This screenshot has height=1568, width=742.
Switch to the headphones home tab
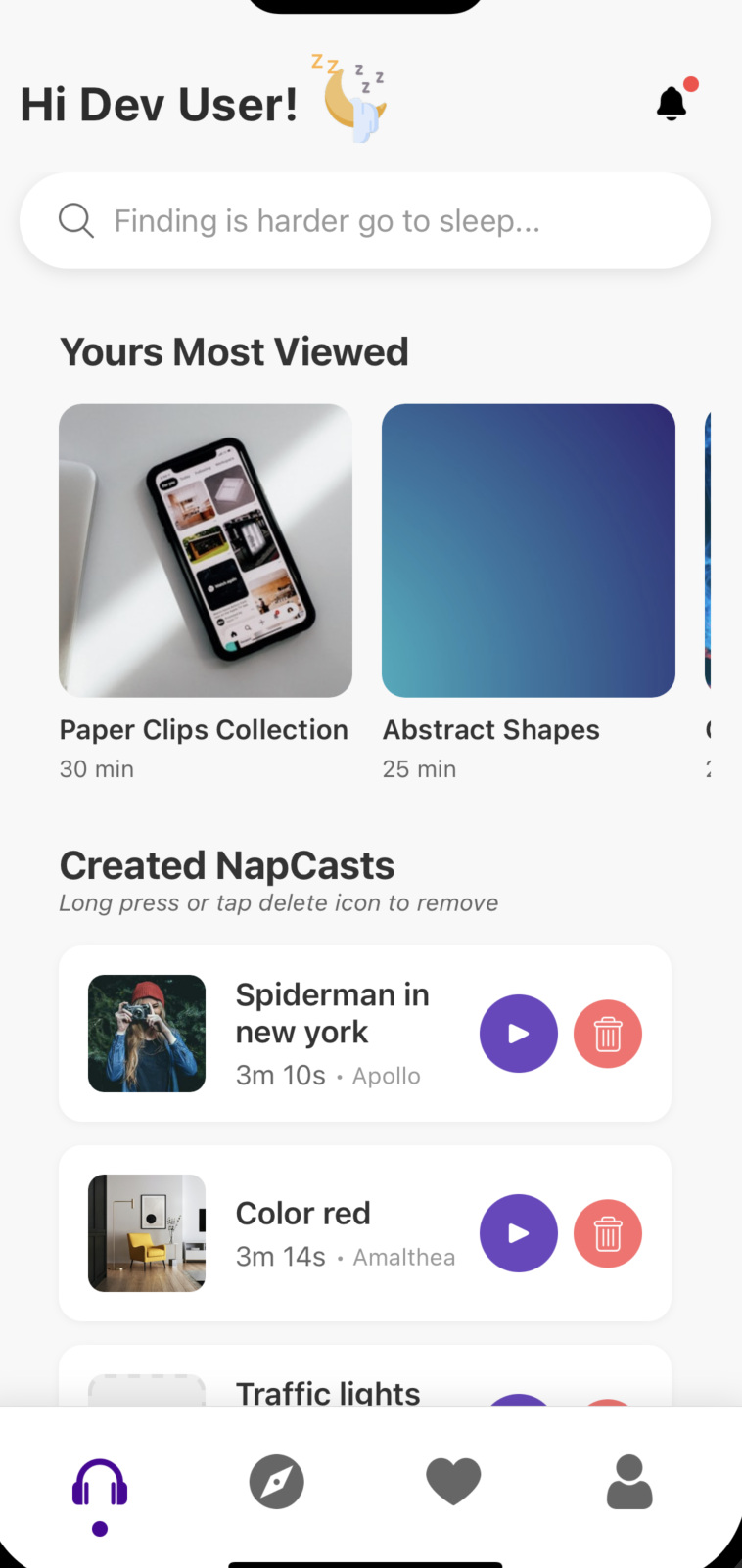(x=100, y=1484)
